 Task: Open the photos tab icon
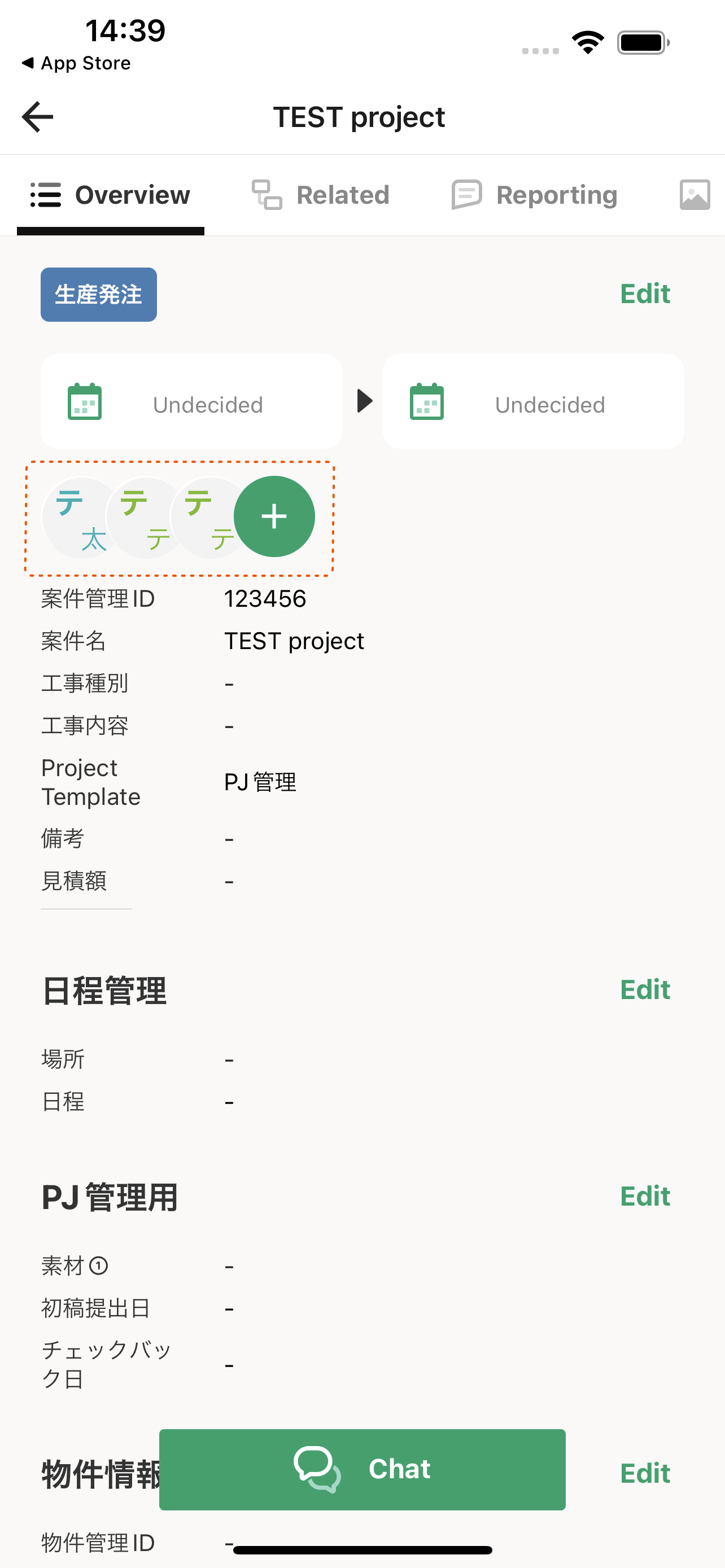click(695, 195)
